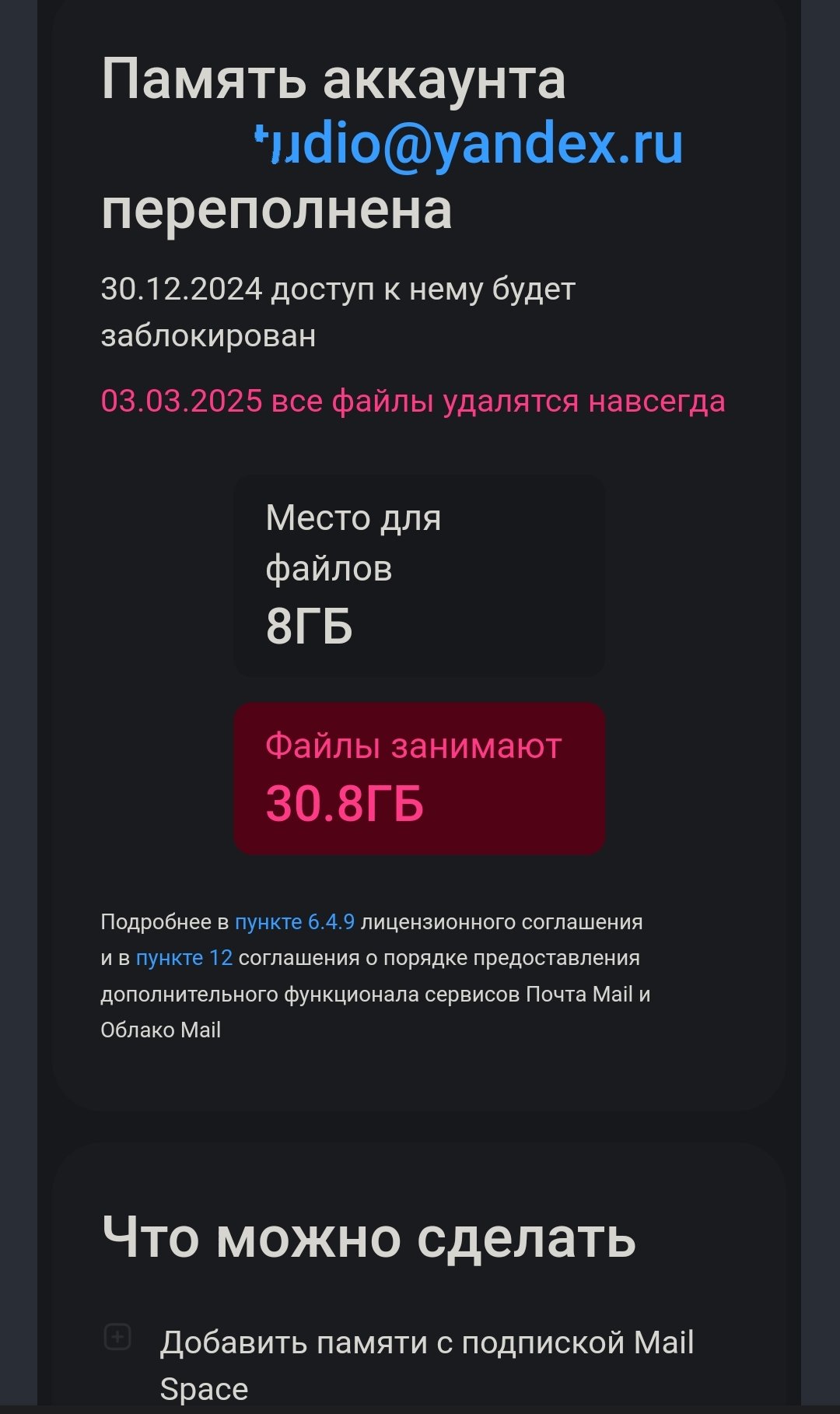Open the пункте 6.4.9 license agreement link

(295, 922)
